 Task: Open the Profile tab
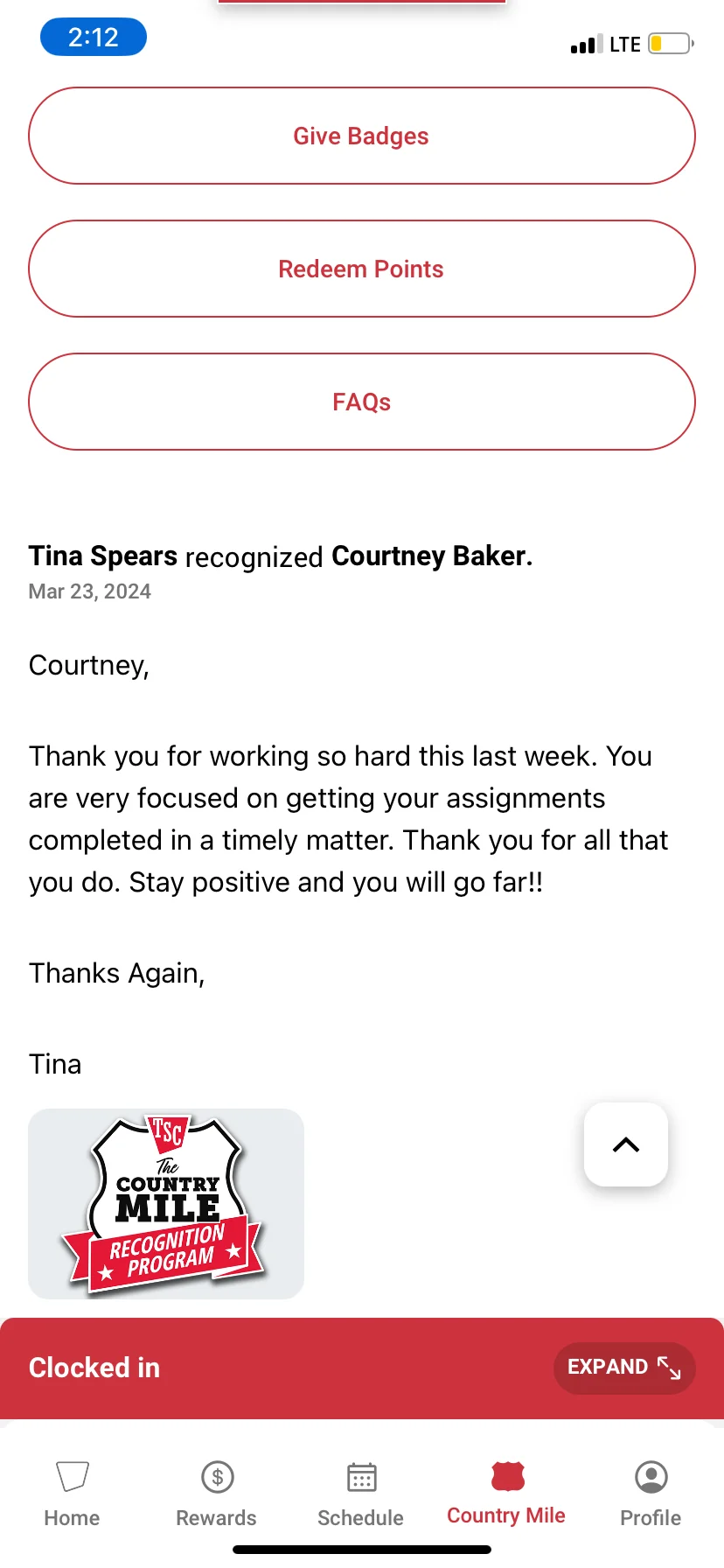[x=650, y=1493]
